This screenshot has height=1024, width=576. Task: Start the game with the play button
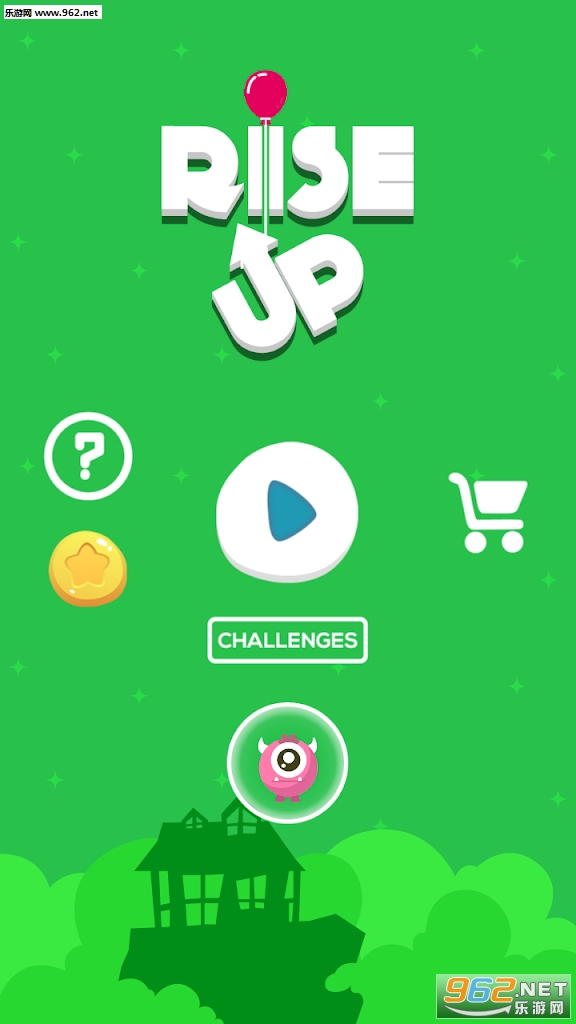coord(287,511)
